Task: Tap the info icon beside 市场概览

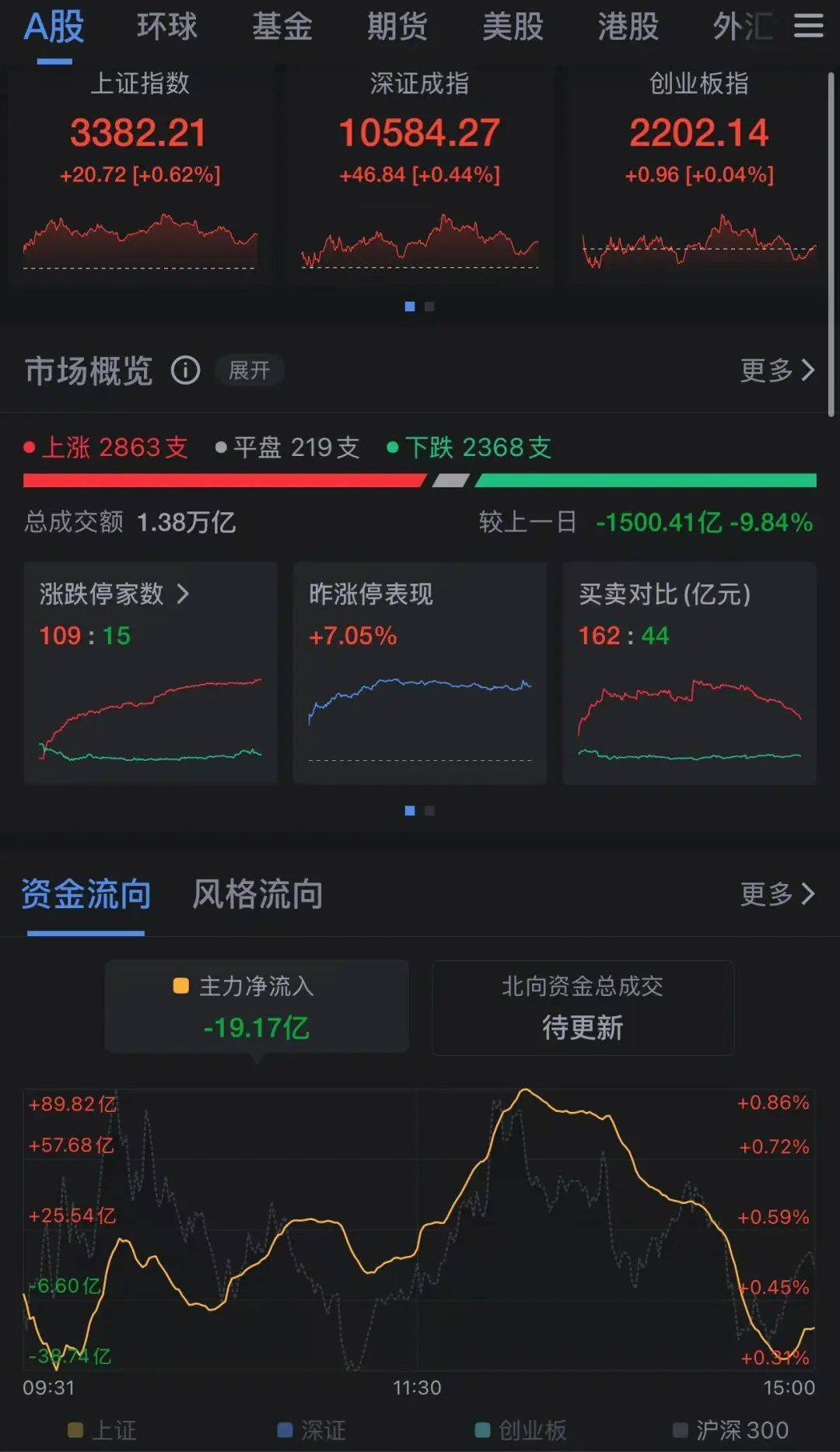Action: [185, 370]
